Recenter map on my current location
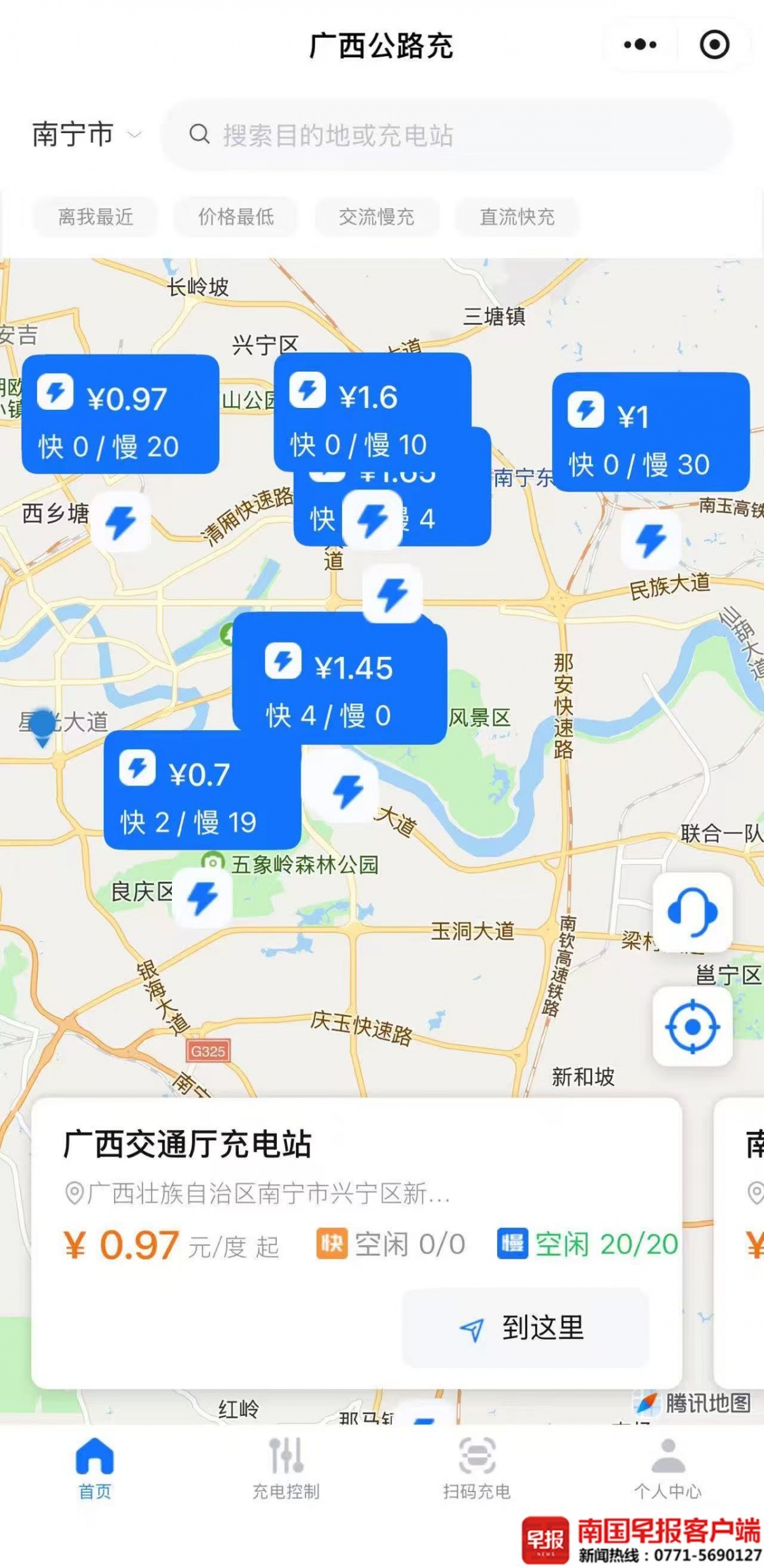The width and height of the screenshot is (764, 1568). (x=693, y=1026)
